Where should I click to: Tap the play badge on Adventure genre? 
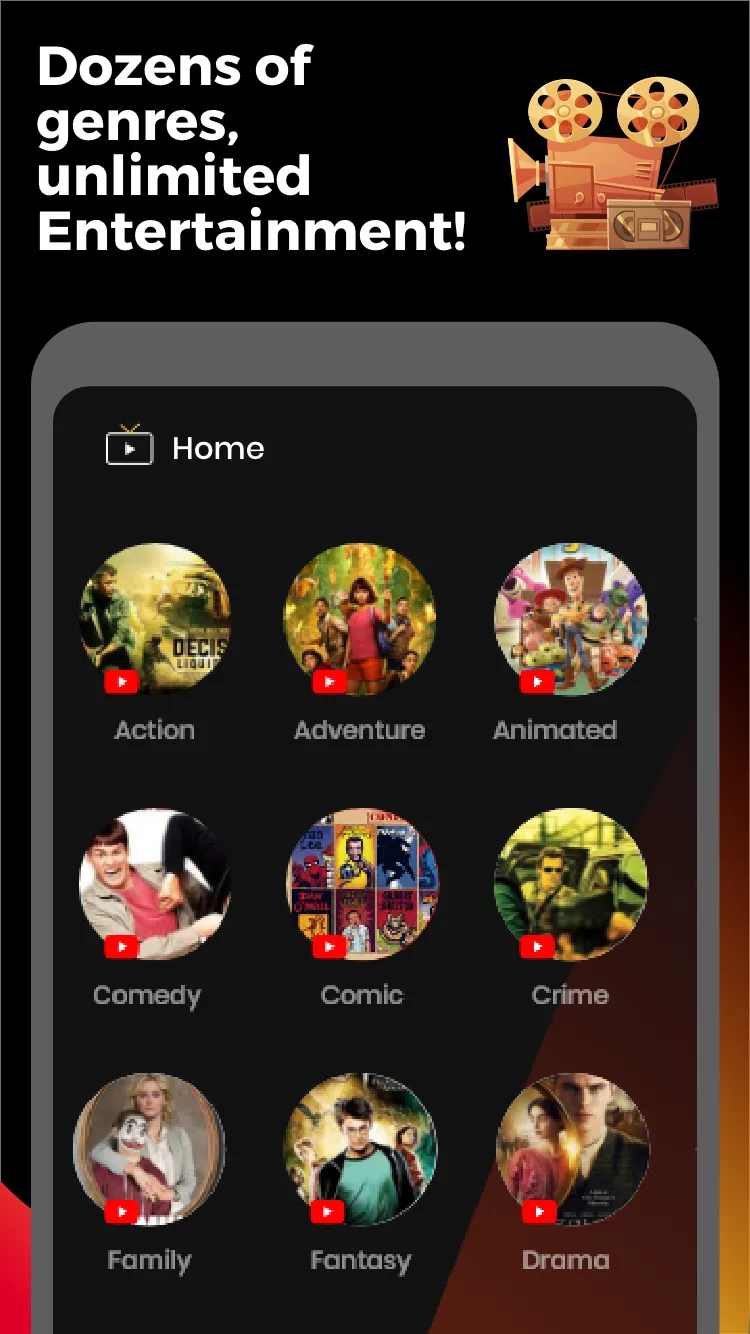(330, 681)
